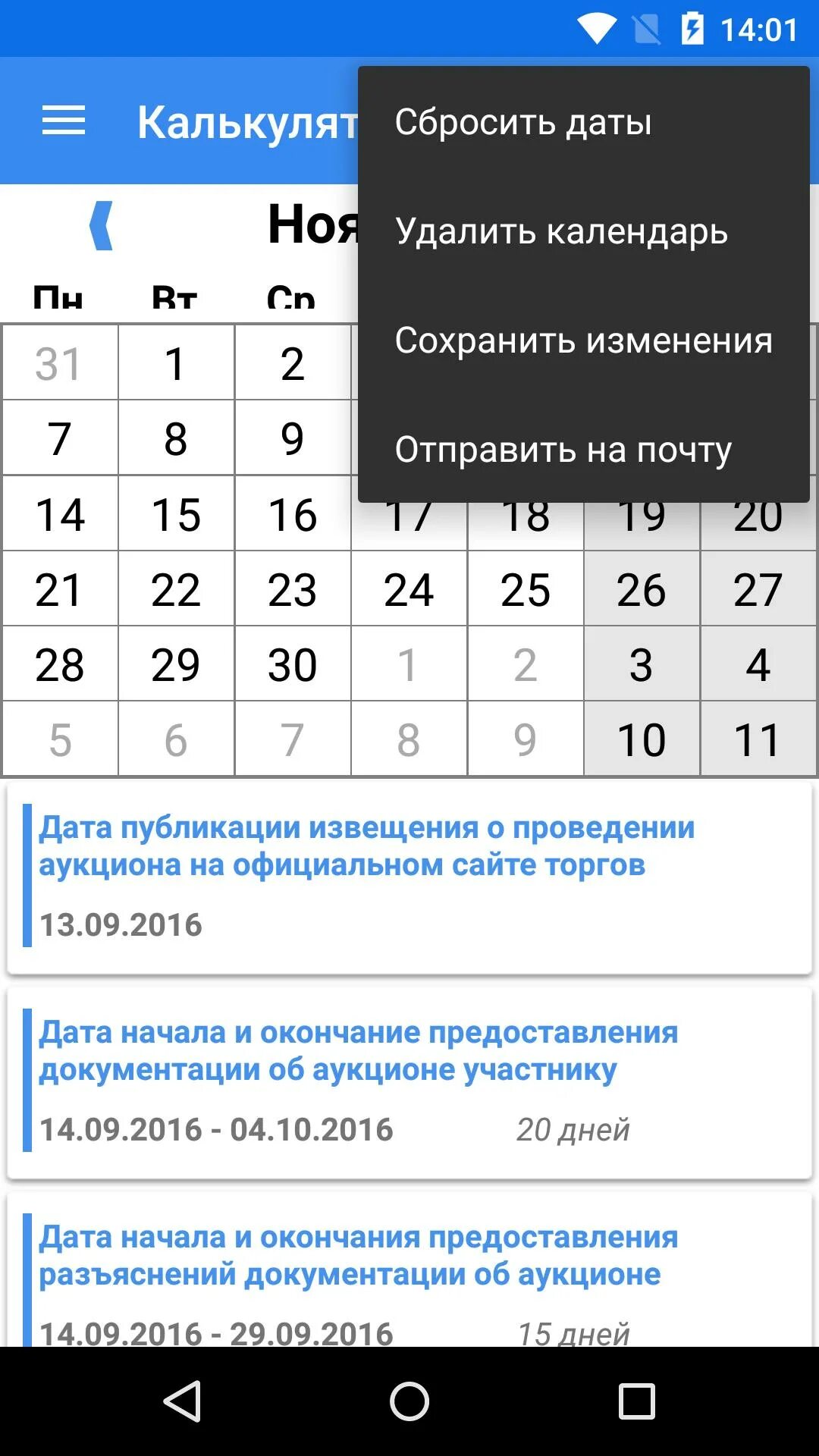
Task: Choose "Удалить календарь" option
Action: pos(584,231)
